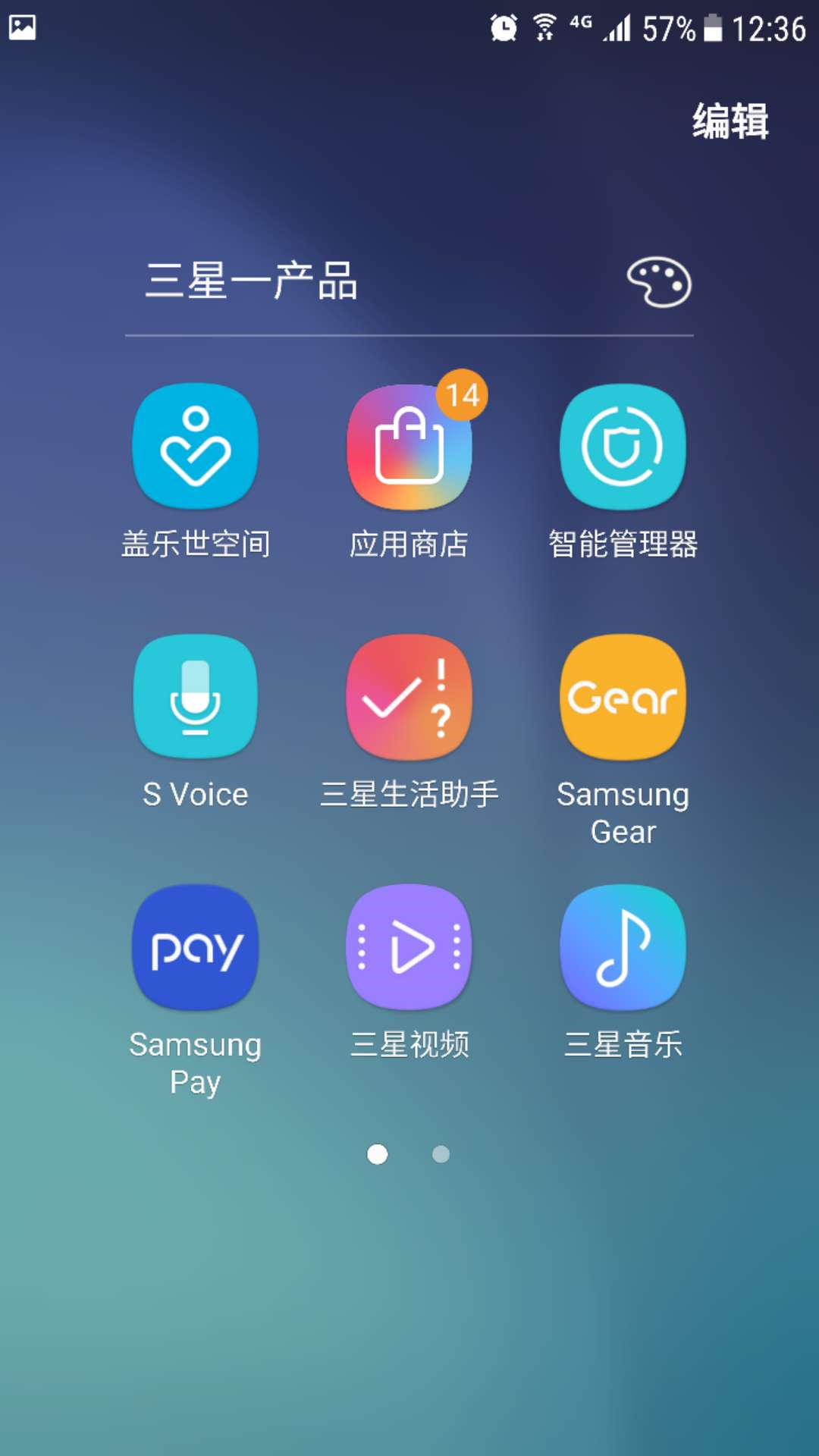This screenshot has width=819, height=1456.
Task: Open 三星音乐 music player
Action: coord(623,948)
